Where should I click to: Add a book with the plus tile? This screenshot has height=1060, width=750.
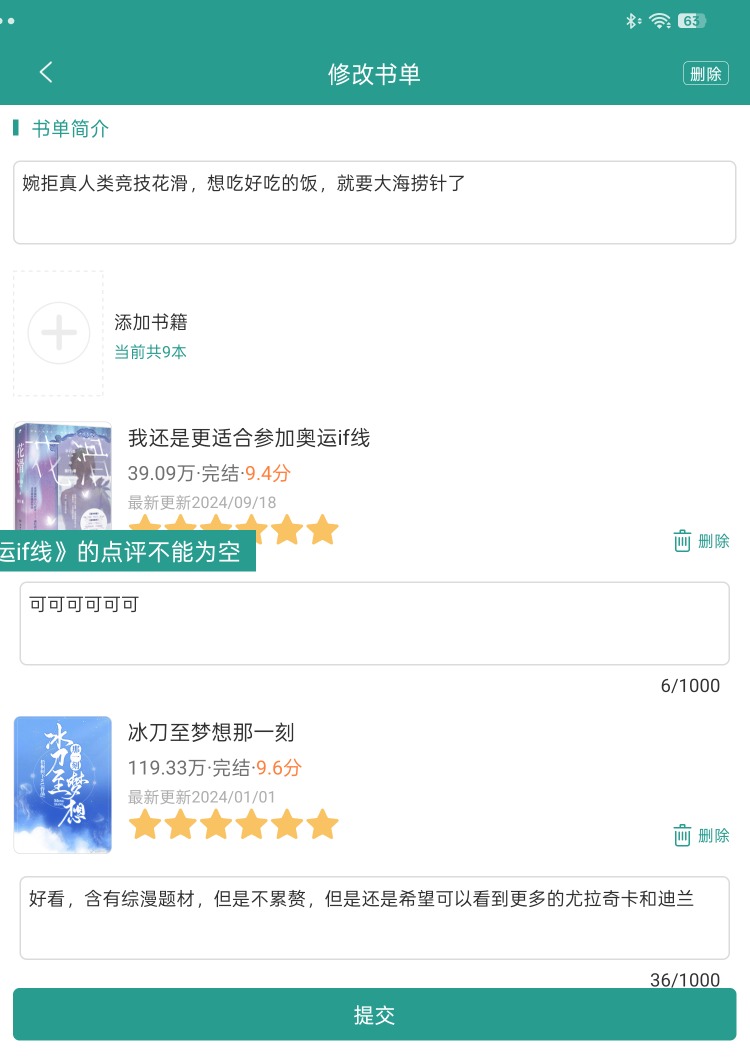click(59, 333)
